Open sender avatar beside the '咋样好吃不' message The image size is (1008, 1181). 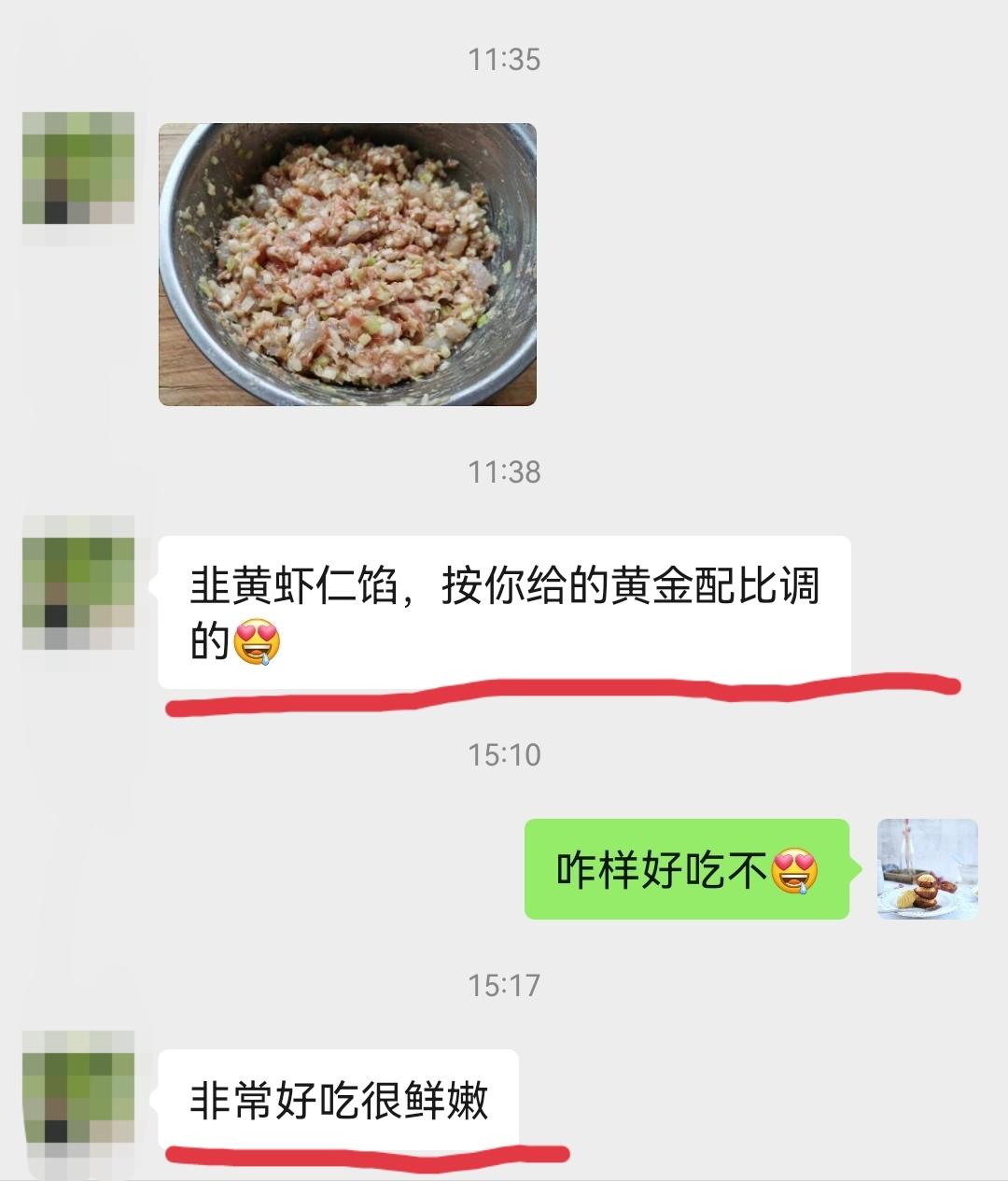coord(927,869)
